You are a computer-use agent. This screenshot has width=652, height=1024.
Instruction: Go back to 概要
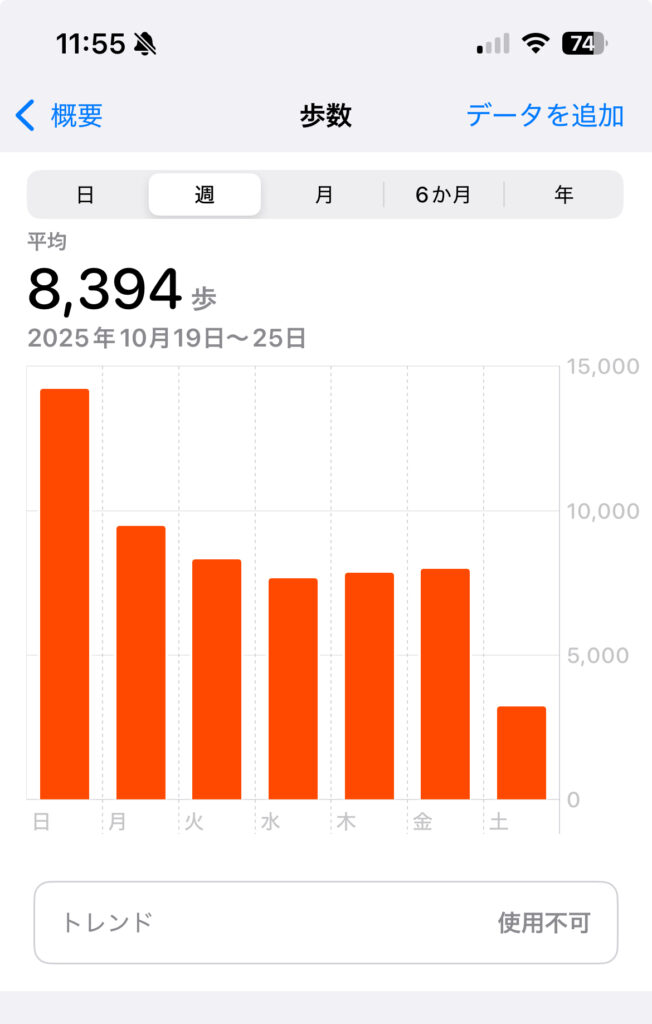tap(60, 116)
